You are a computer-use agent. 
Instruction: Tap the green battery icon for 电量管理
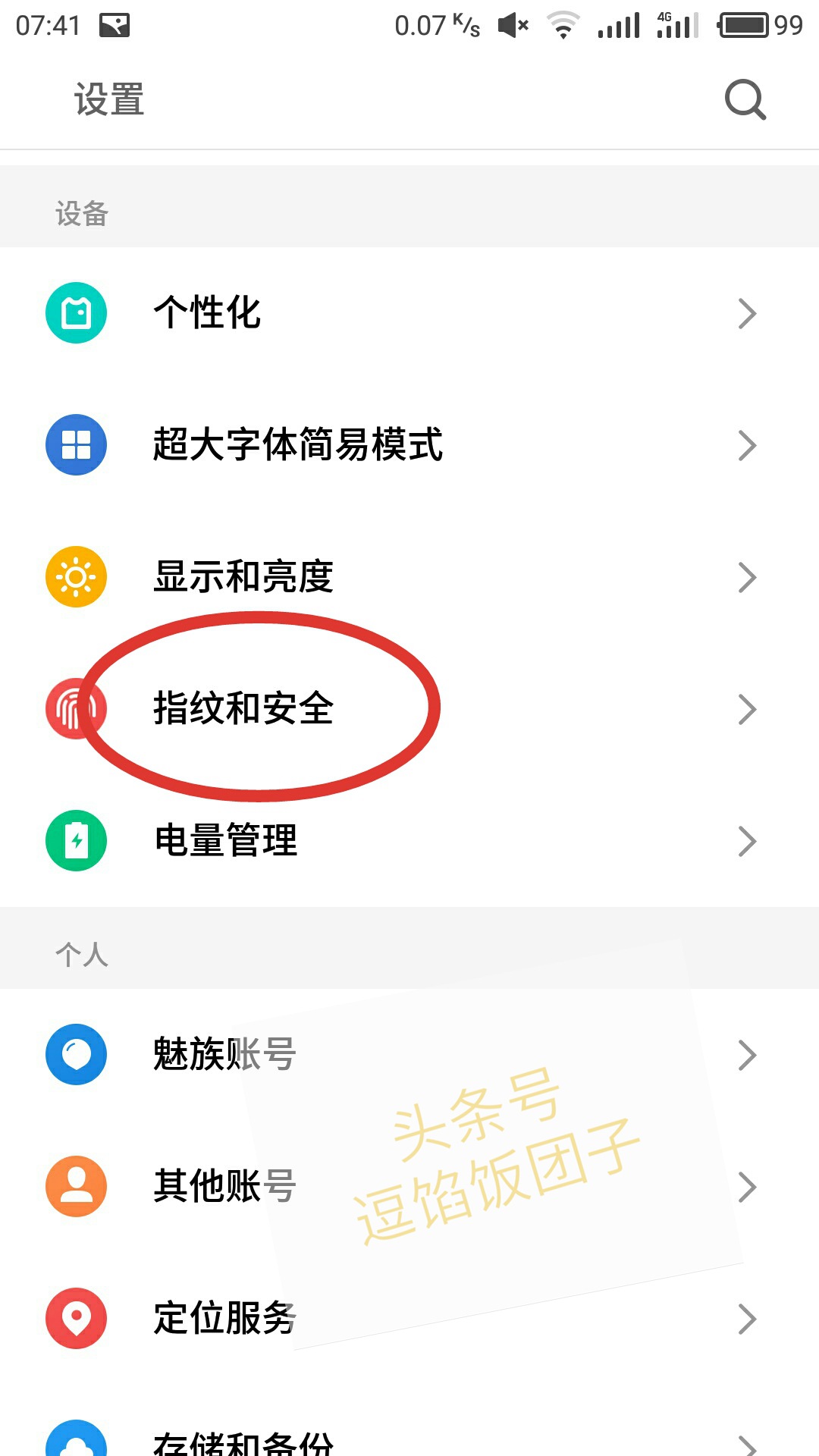click(75, 841)
